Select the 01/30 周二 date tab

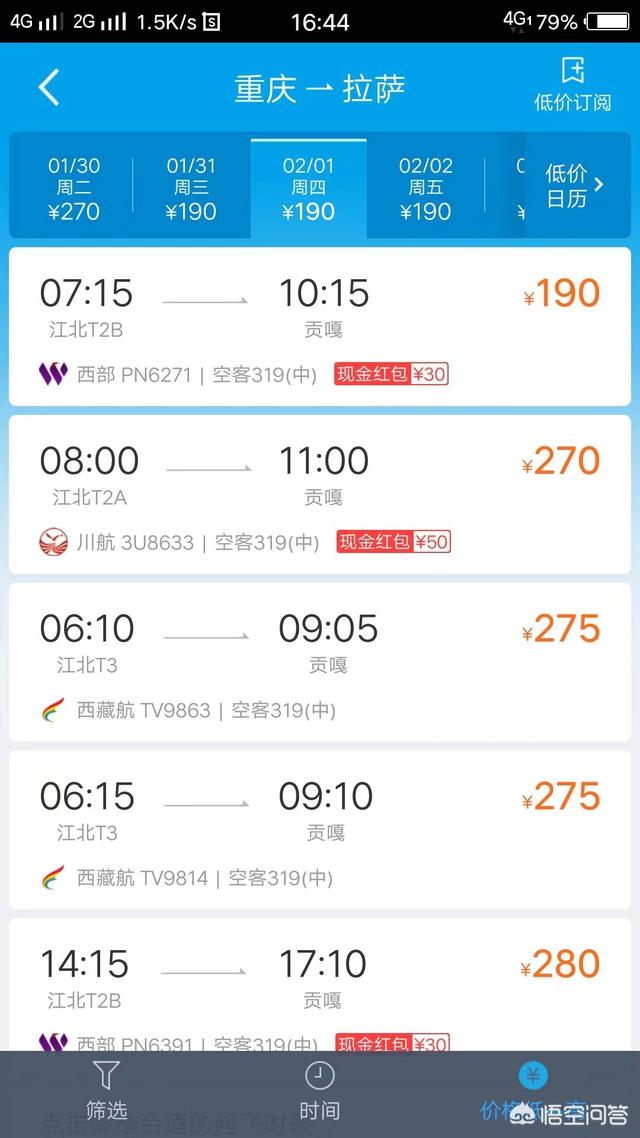pos(74,188)
